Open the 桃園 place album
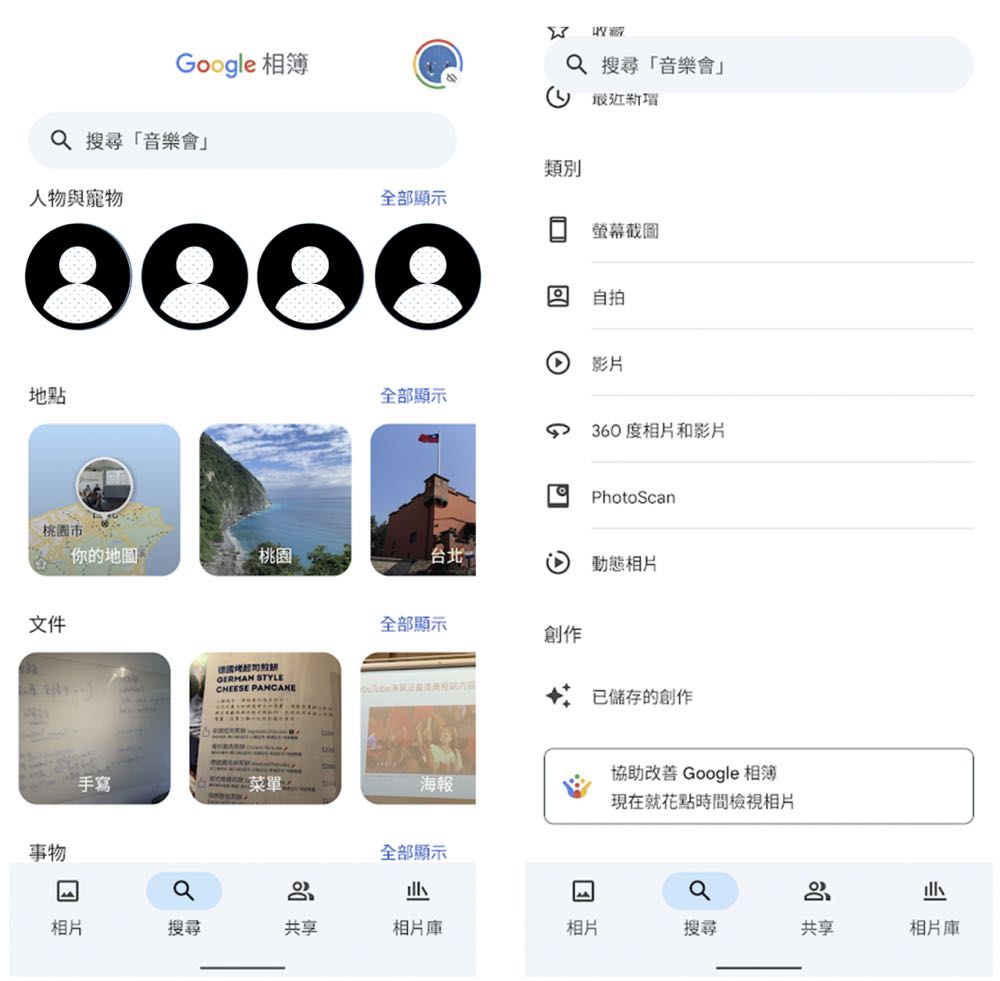 click(275, 500)
